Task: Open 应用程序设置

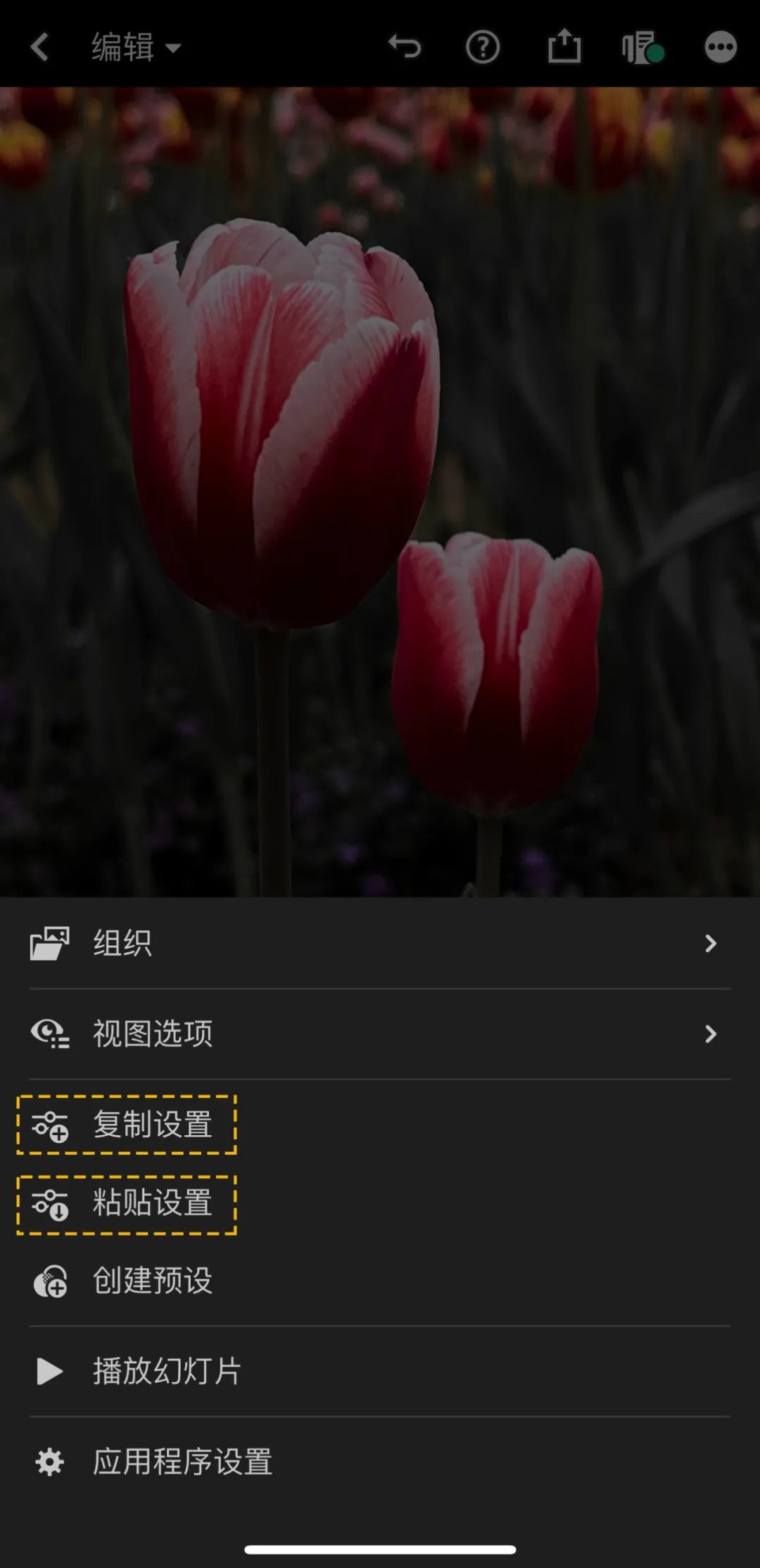Action: point(182,1462)
